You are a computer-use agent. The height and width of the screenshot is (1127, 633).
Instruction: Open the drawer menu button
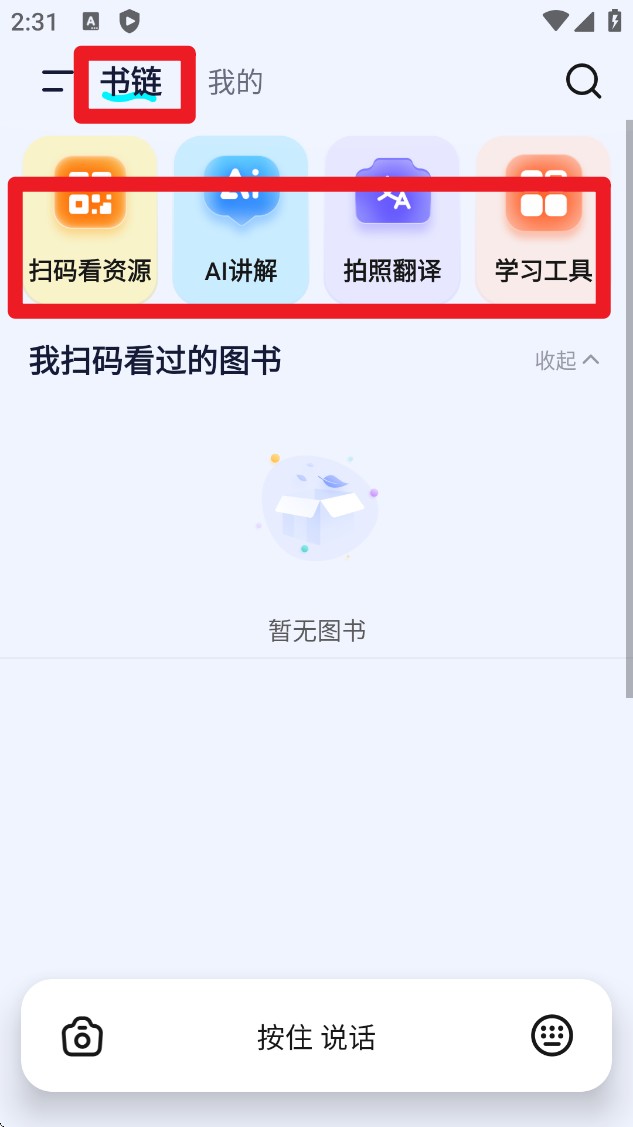[x=56, y=81]
